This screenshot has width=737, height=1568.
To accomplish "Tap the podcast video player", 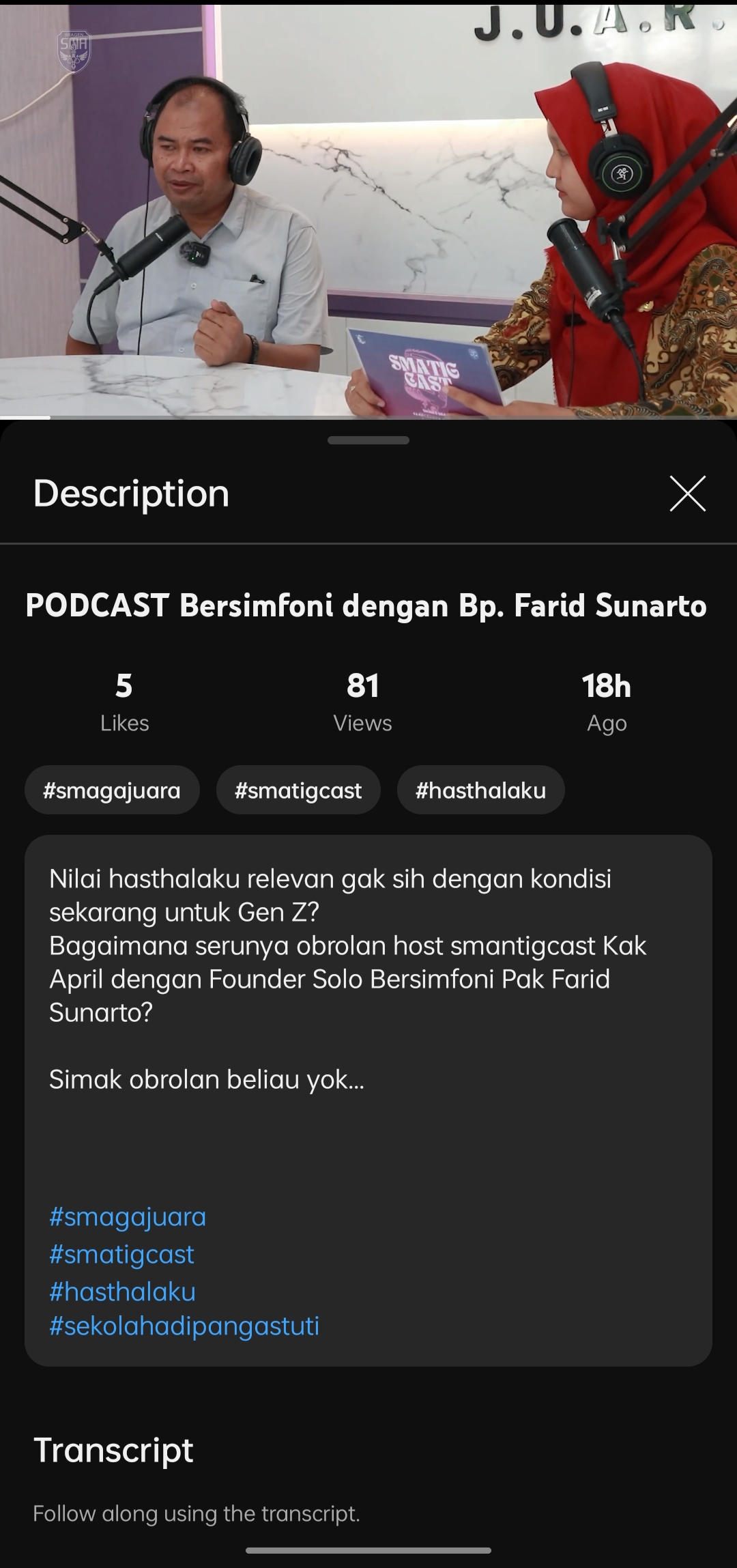I will pyautogui.click(x=369, y=208).
